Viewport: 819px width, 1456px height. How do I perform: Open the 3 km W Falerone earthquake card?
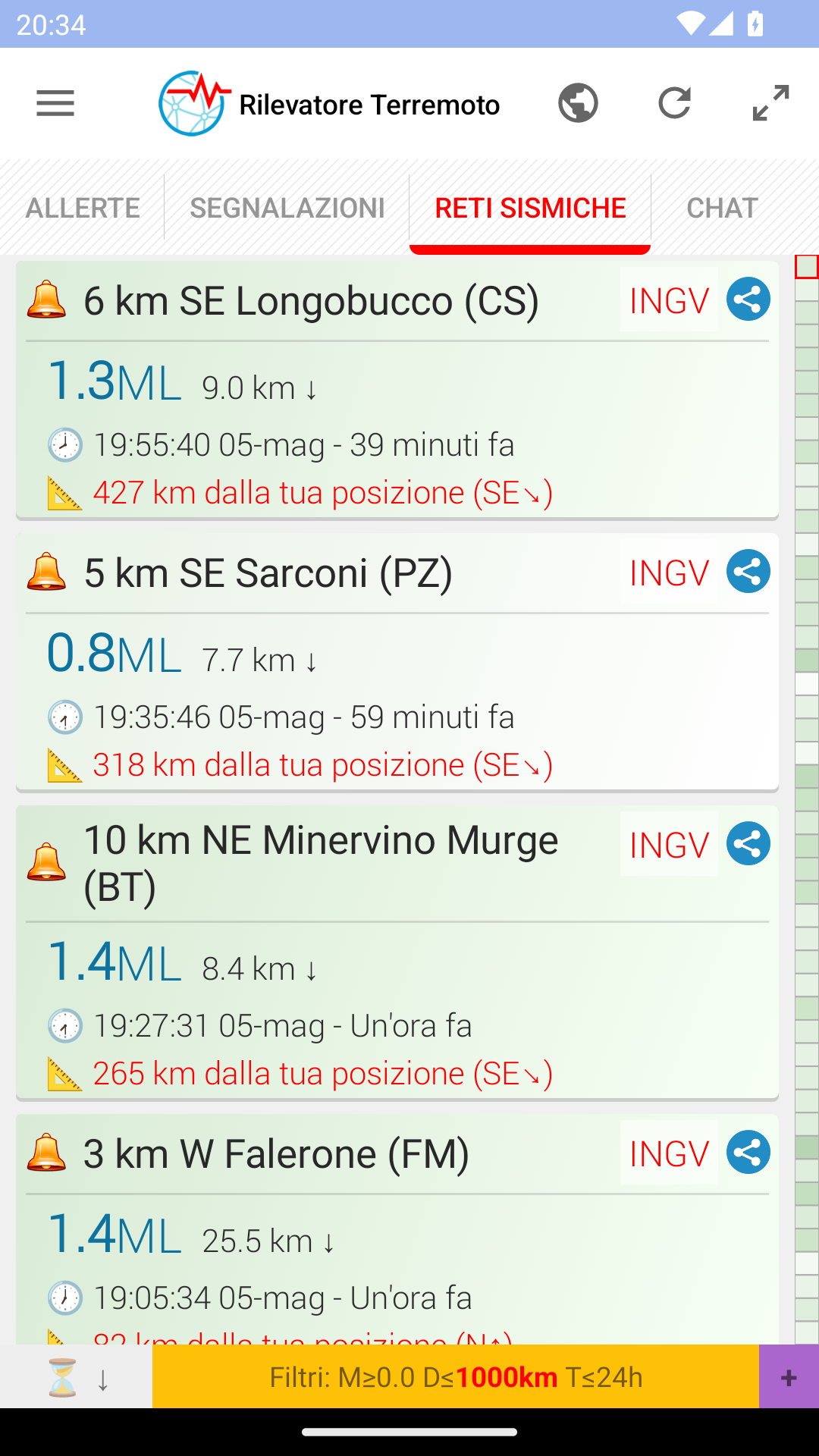(276, 1154)
